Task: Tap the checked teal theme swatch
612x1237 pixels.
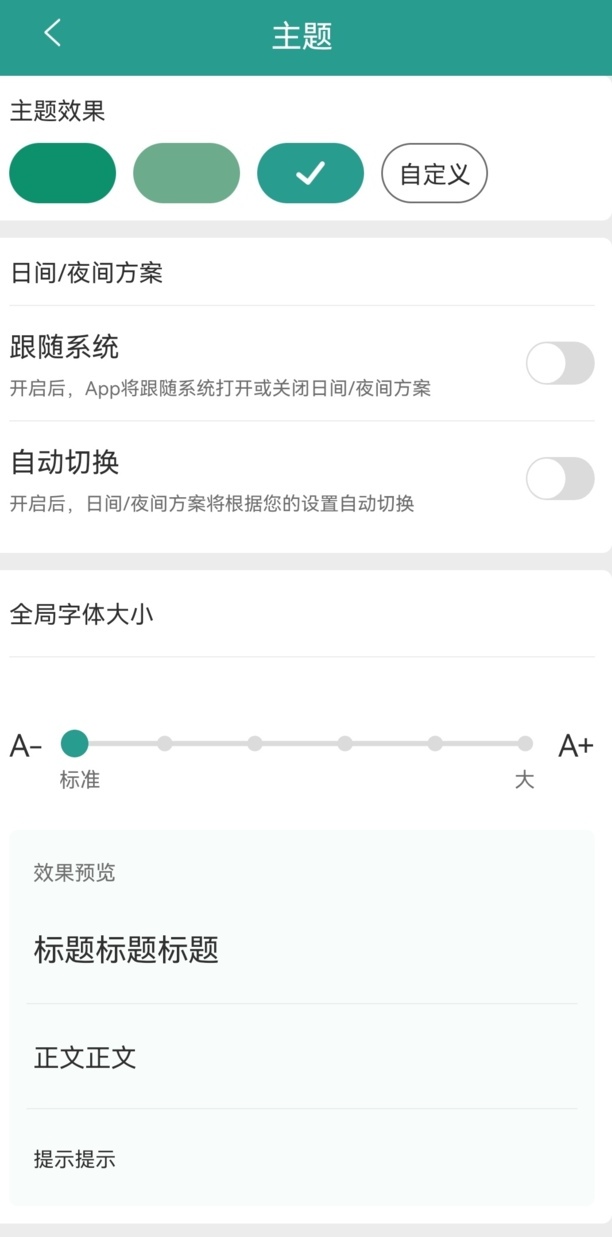Action: pyautogui.click(x=310, y=173)
